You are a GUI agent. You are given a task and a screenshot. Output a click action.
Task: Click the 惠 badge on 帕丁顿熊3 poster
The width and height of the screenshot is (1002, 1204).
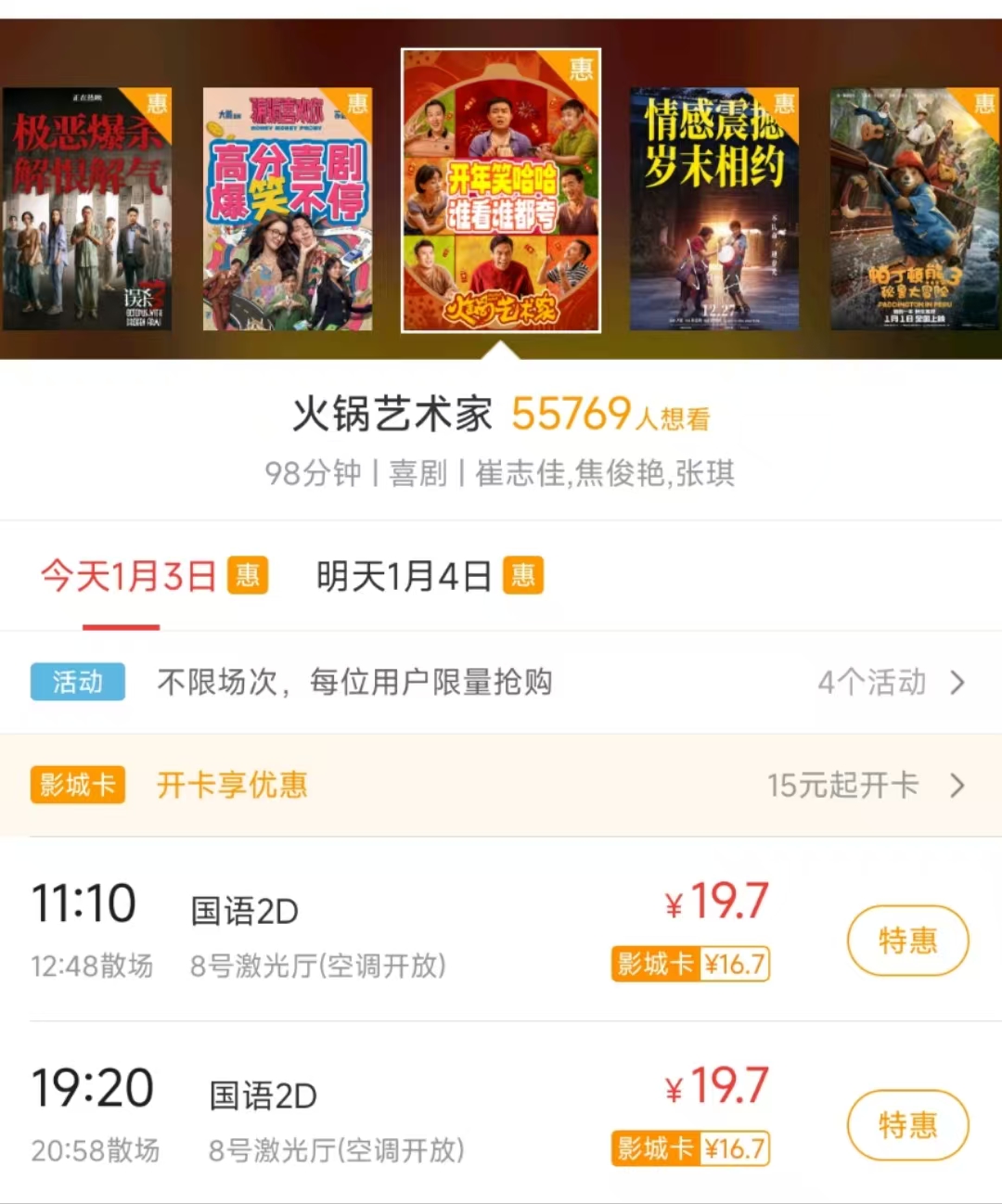pyautogui.click(x=983, y=105)
